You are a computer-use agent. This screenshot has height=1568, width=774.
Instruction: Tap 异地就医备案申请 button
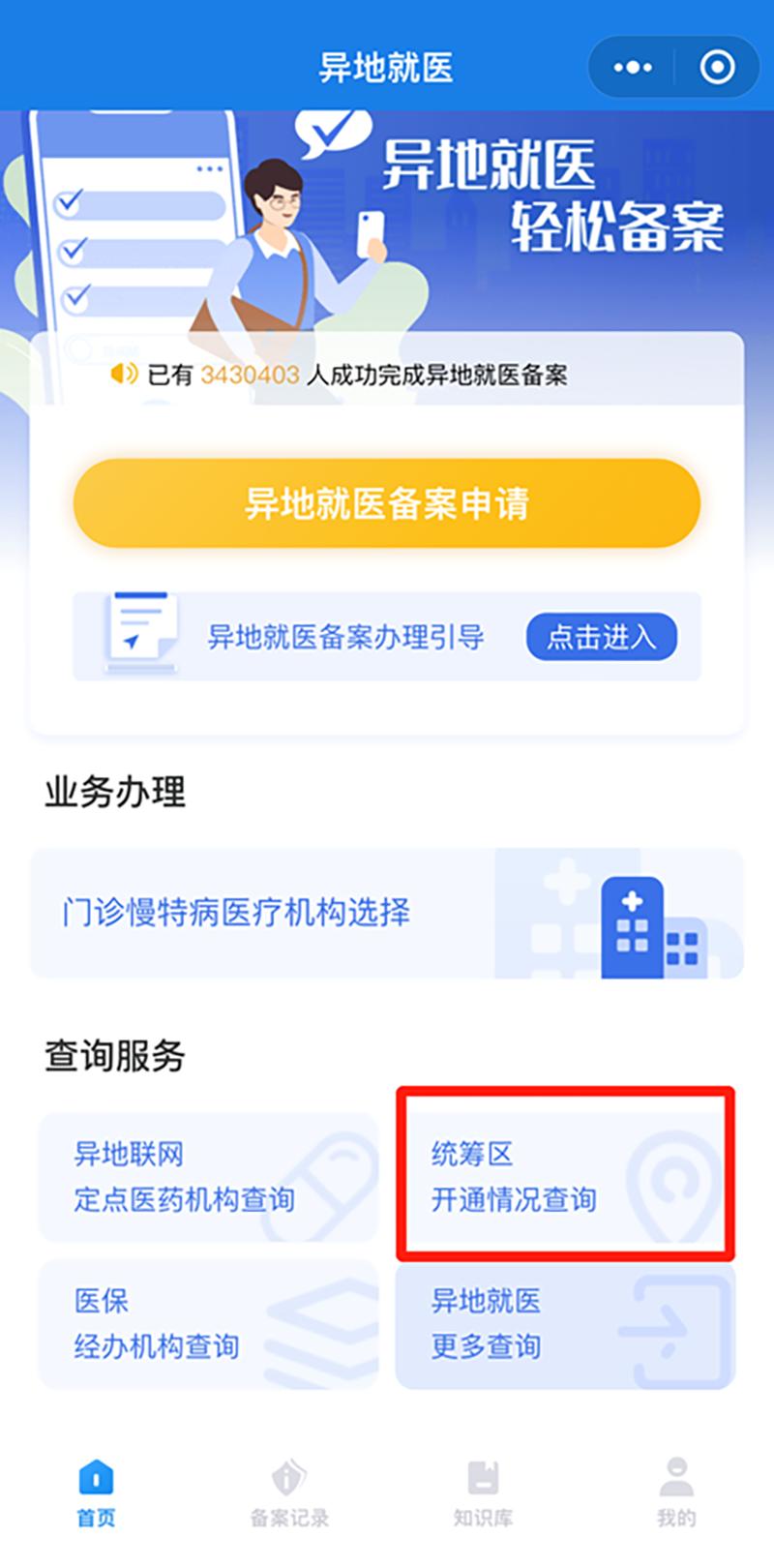[387, 503]
